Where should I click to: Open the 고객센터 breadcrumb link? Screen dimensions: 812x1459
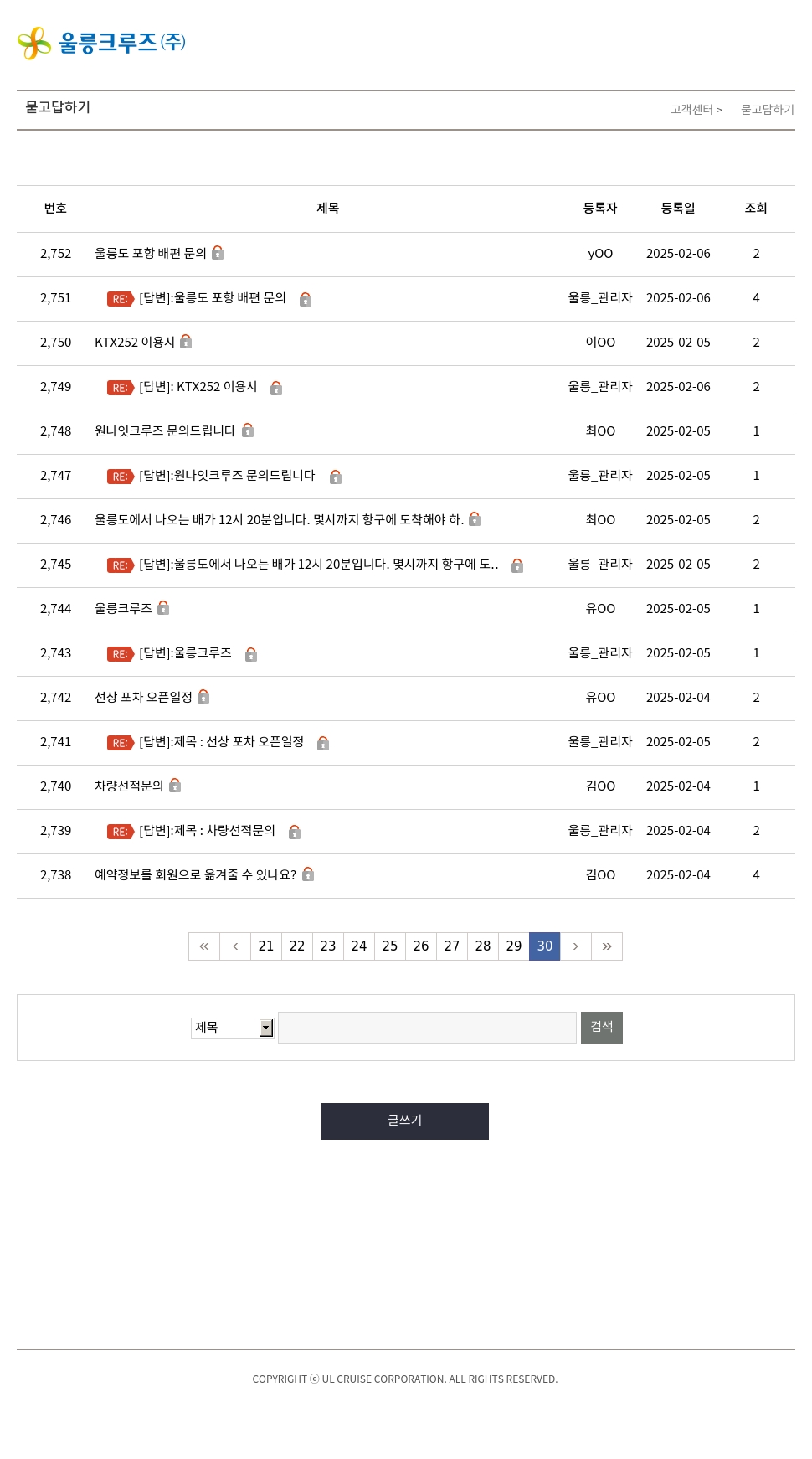tap(692, 110)
